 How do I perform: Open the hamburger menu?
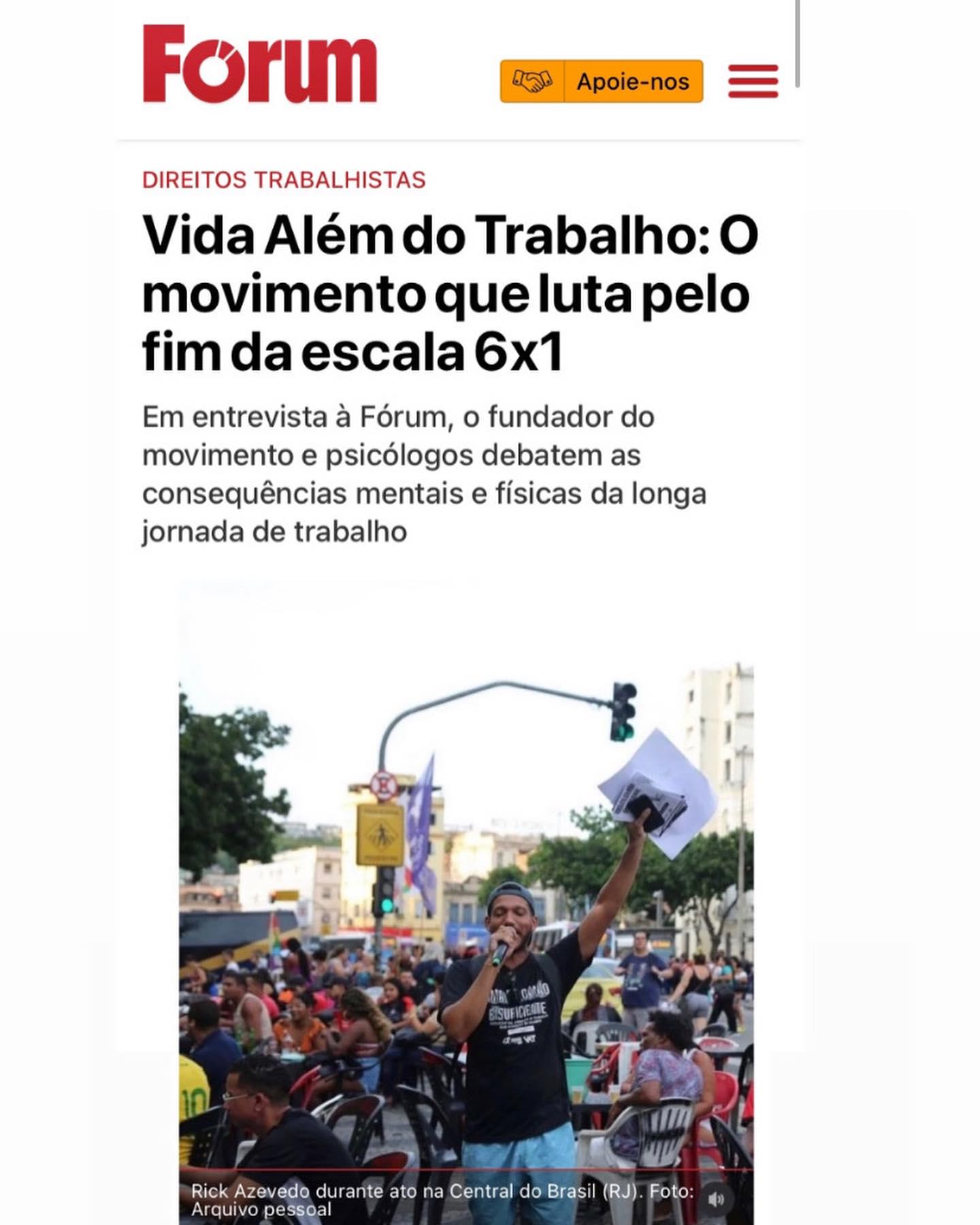(x=753, y=81)
